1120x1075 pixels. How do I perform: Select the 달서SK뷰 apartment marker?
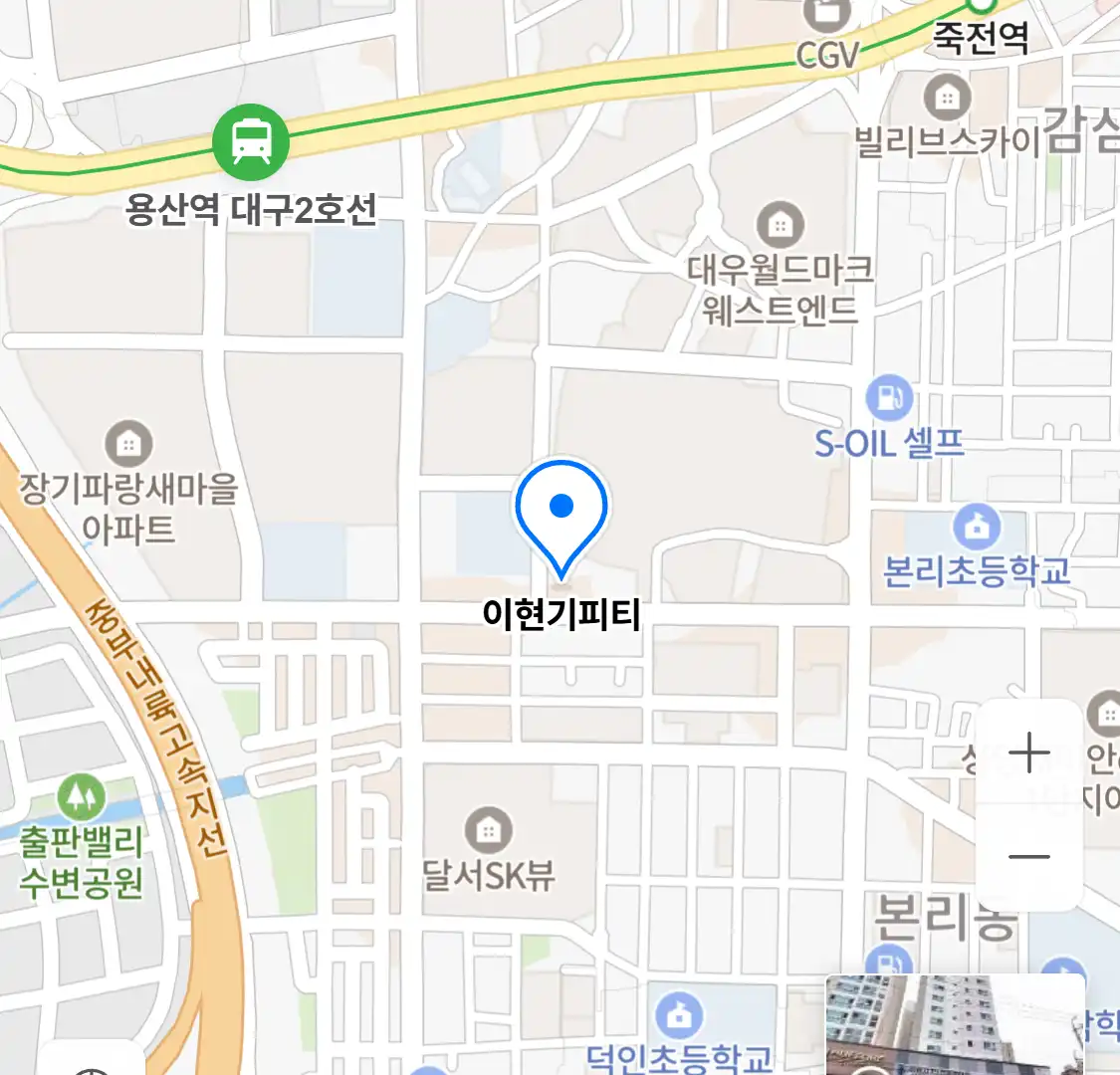tap(488, 830)
